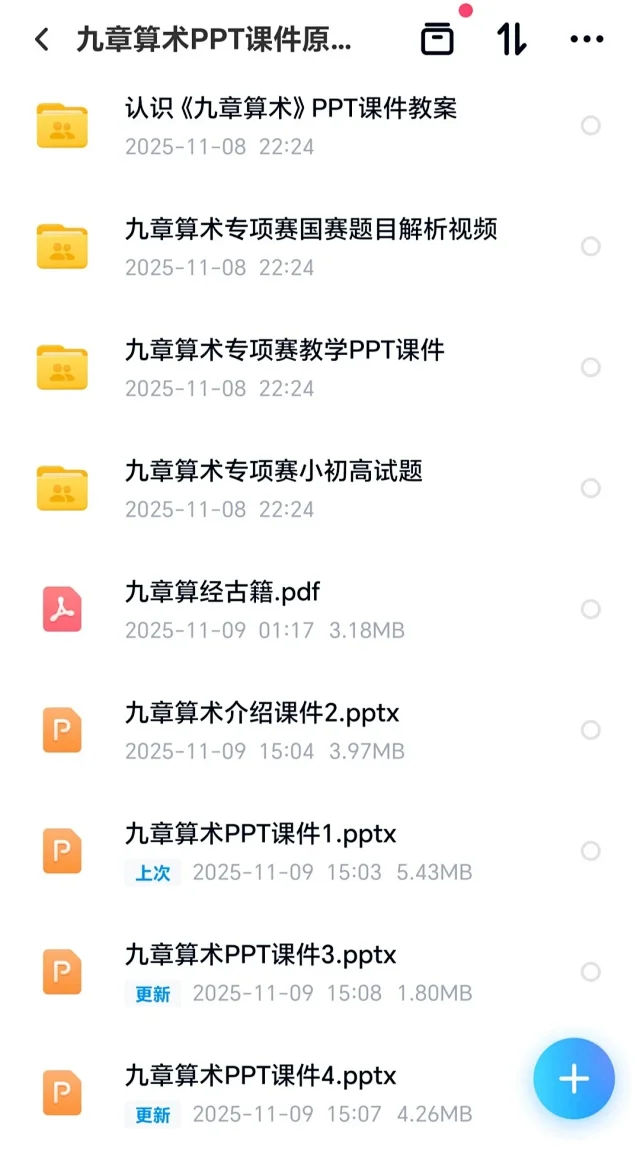This screenshot has height=1157, width=640.
Task: Open folder 九章算术专项赛教学PPT课件
Action: (285, 350)
